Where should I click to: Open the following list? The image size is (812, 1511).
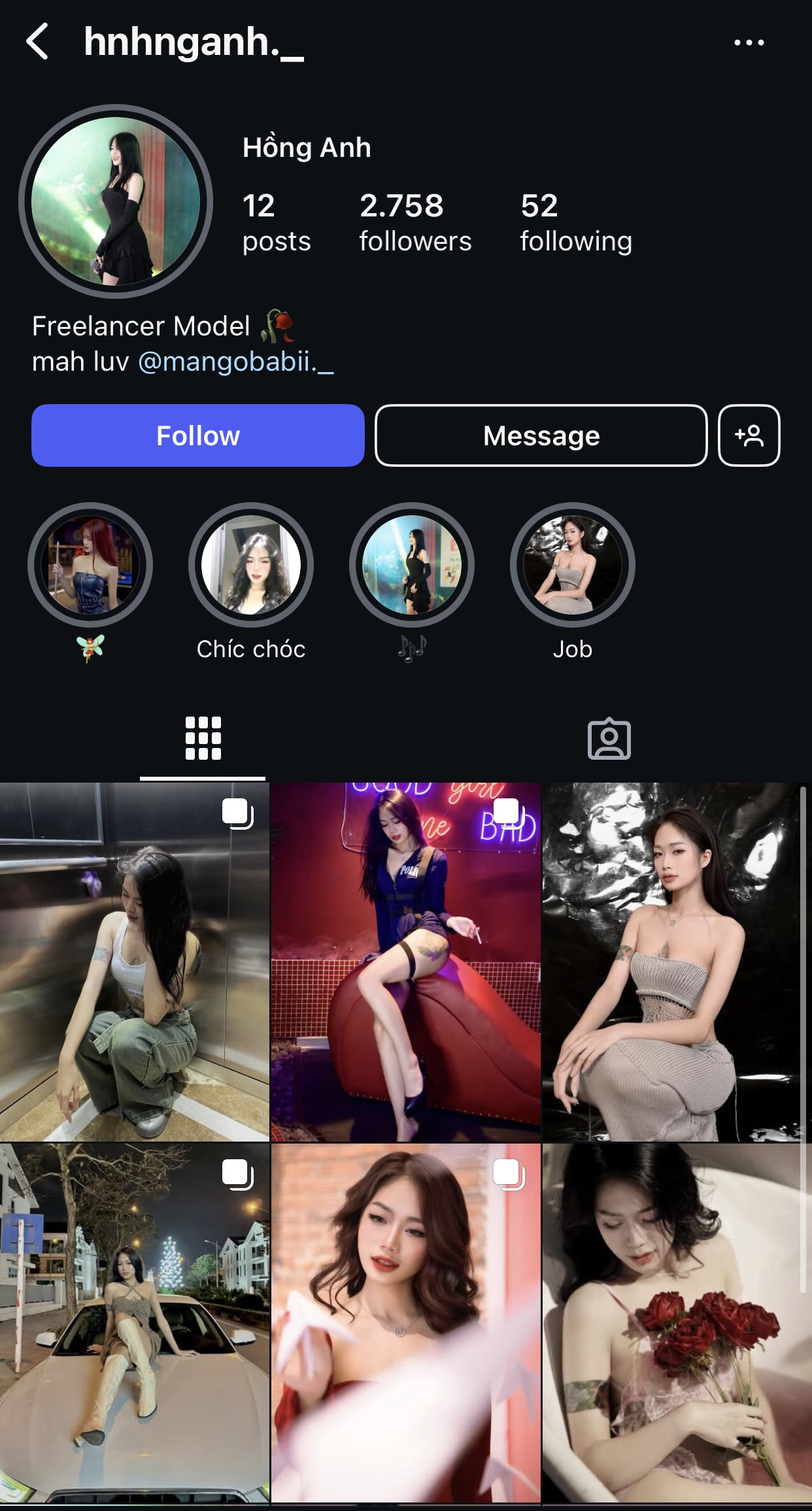tap(575, 222)
